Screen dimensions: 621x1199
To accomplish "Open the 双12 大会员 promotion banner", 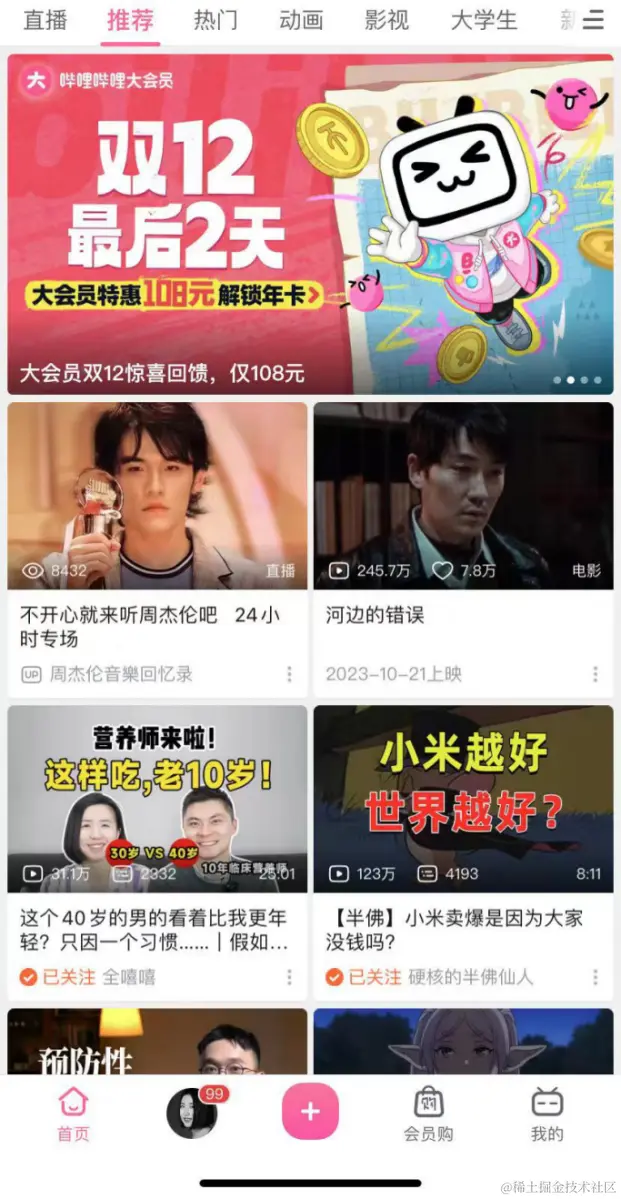I will [x=310, y=224].
